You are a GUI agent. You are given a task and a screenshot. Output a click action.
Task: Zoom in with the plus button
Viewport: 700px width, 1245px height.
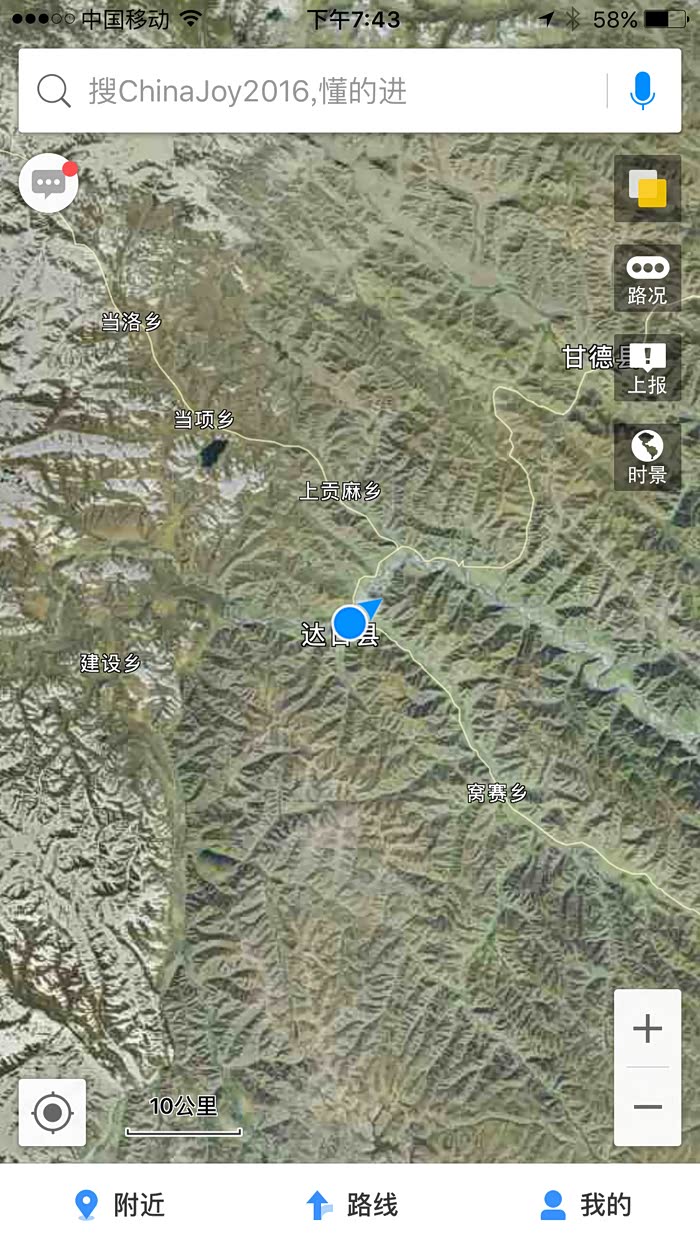648,1028
